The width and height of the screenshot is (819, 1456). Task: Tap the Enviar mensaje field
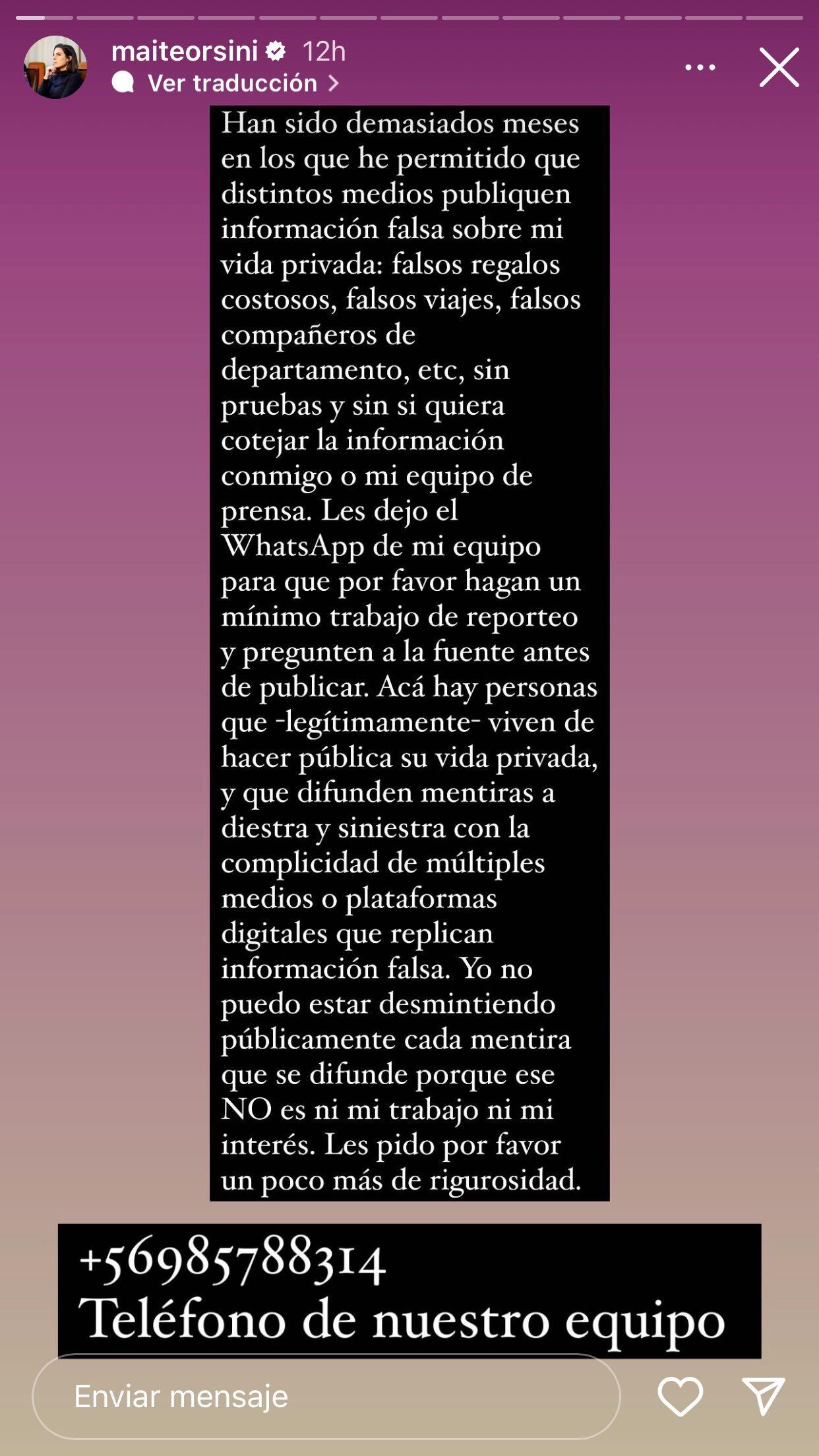coord(326,1396)
